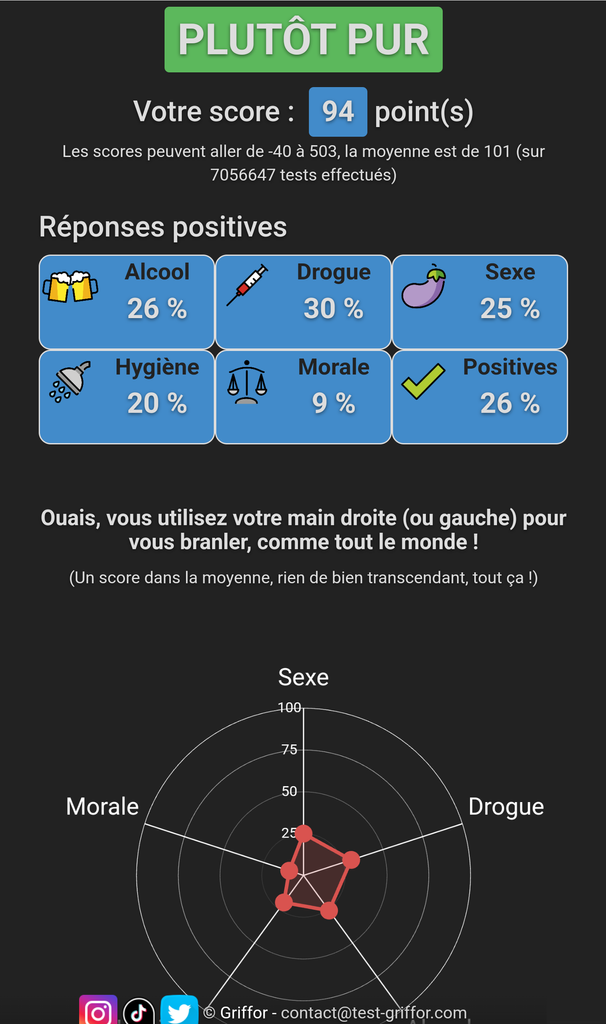
Task: Open Griffor's Instagram page
Action: (98, 1012)
